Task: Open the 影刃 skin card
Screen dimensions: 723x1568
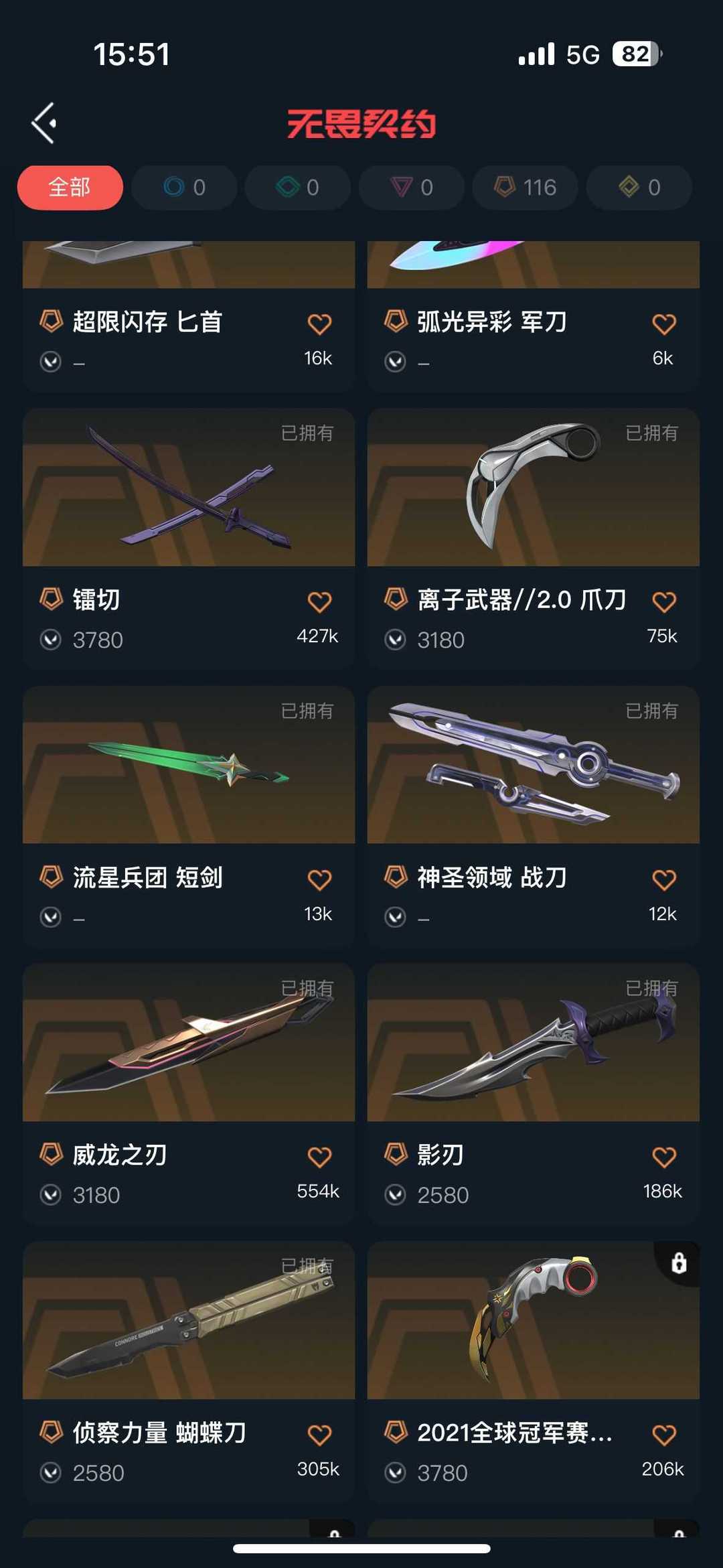Action: [x=534, y=1094]
